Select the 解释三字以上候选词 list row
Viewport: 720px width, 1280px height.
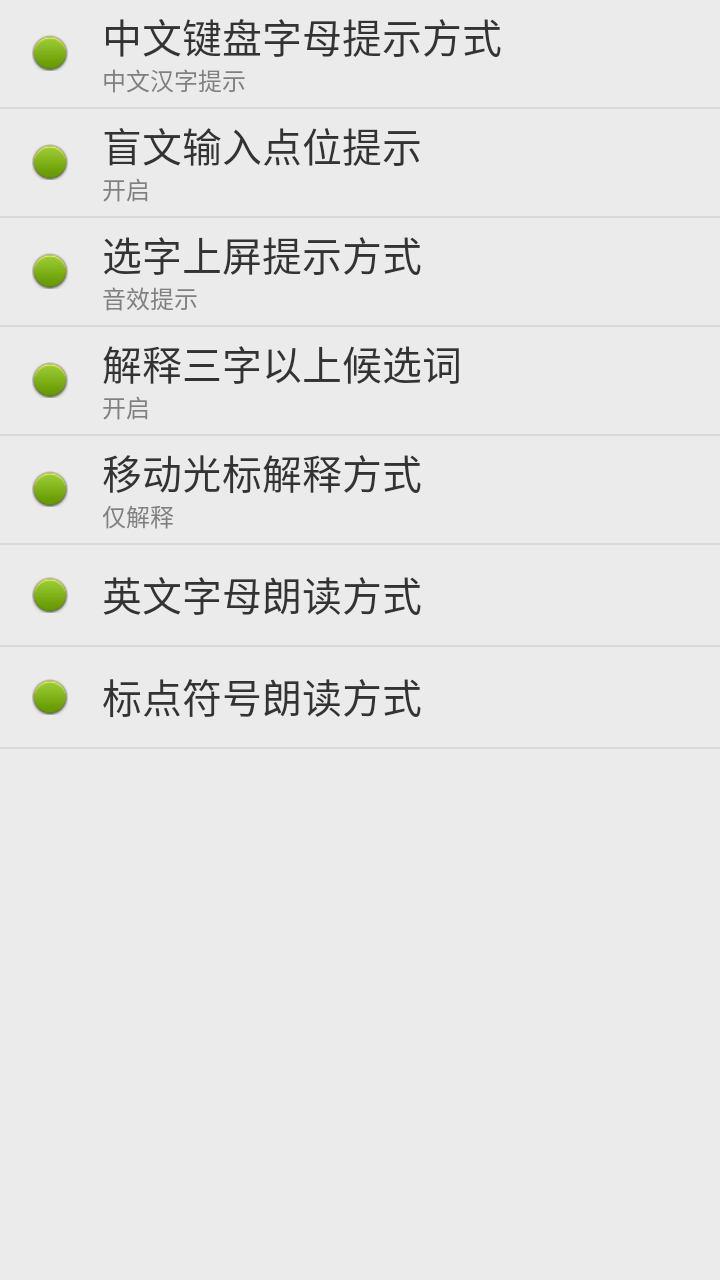tap(360, 380)
